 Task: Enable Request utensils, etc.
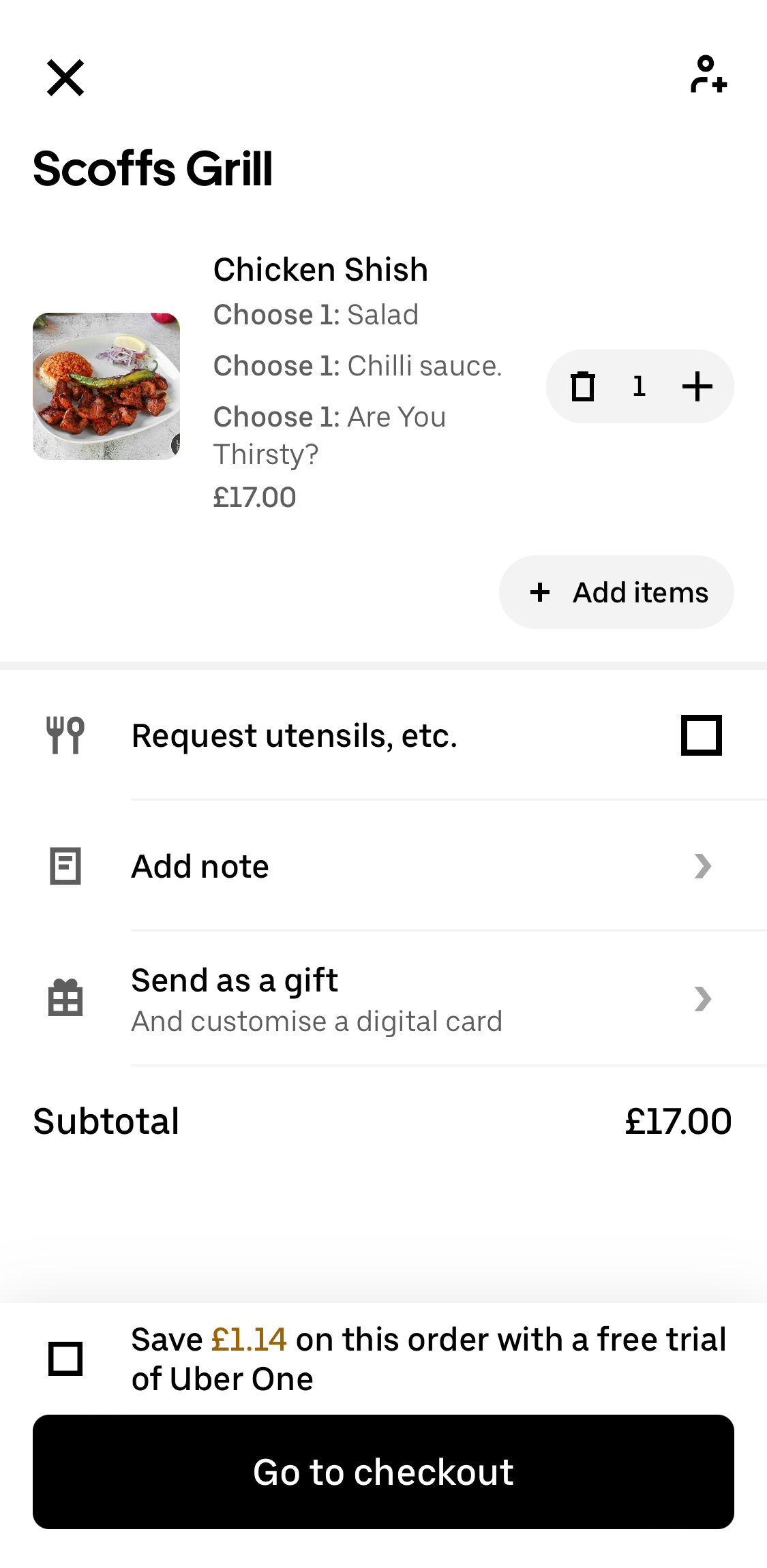tap(701, 734)
